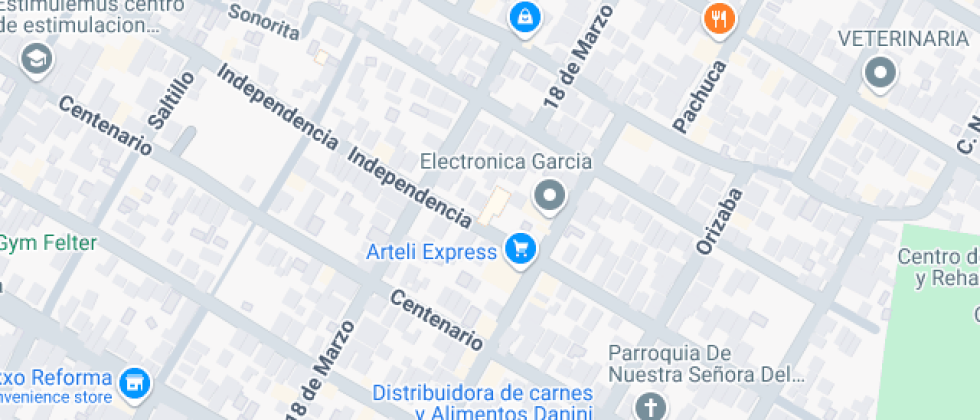Open the Parroquia De Nuestra Señora church marker
The width and height of the screenshot is (980, 420).
(650, 406)
